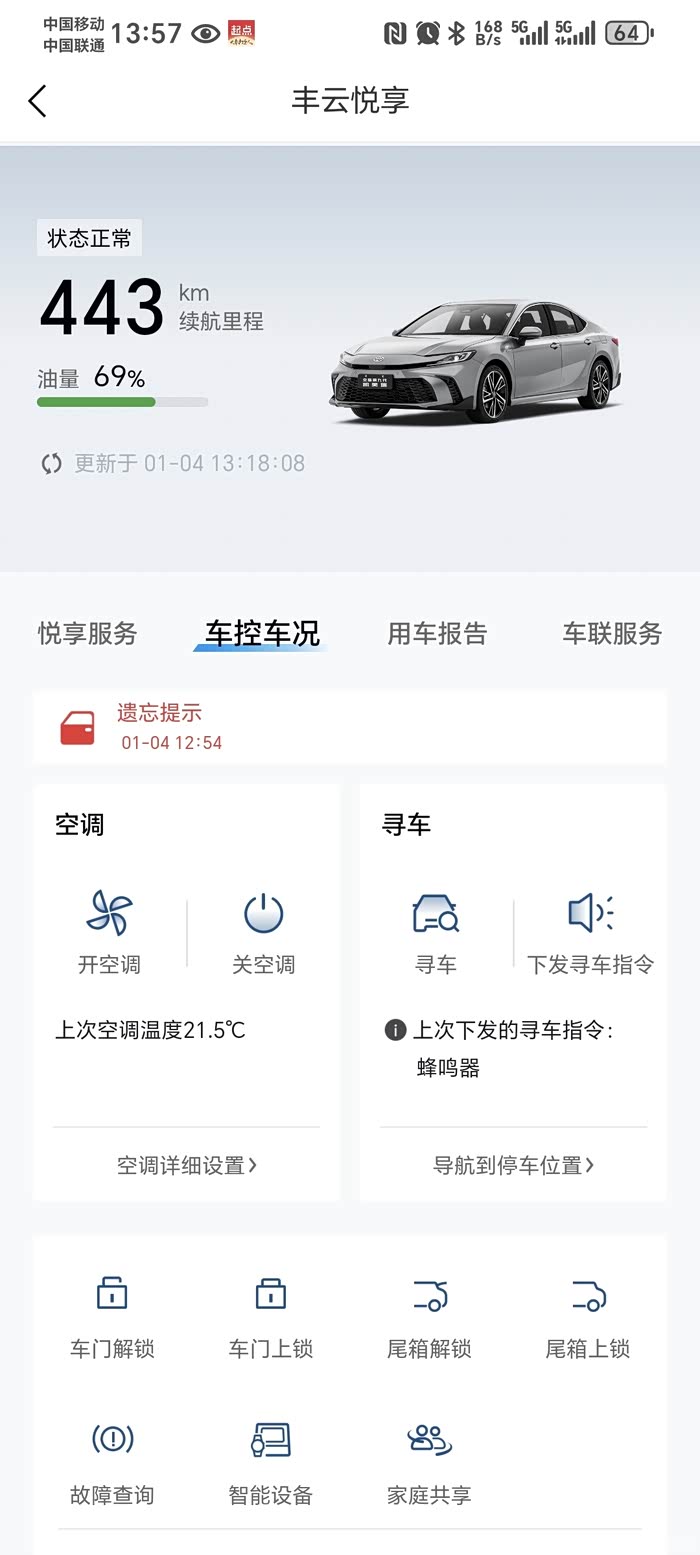Refresh the vehicle status update time
This screenshot has height=1555, width=700.
point(52,464)
